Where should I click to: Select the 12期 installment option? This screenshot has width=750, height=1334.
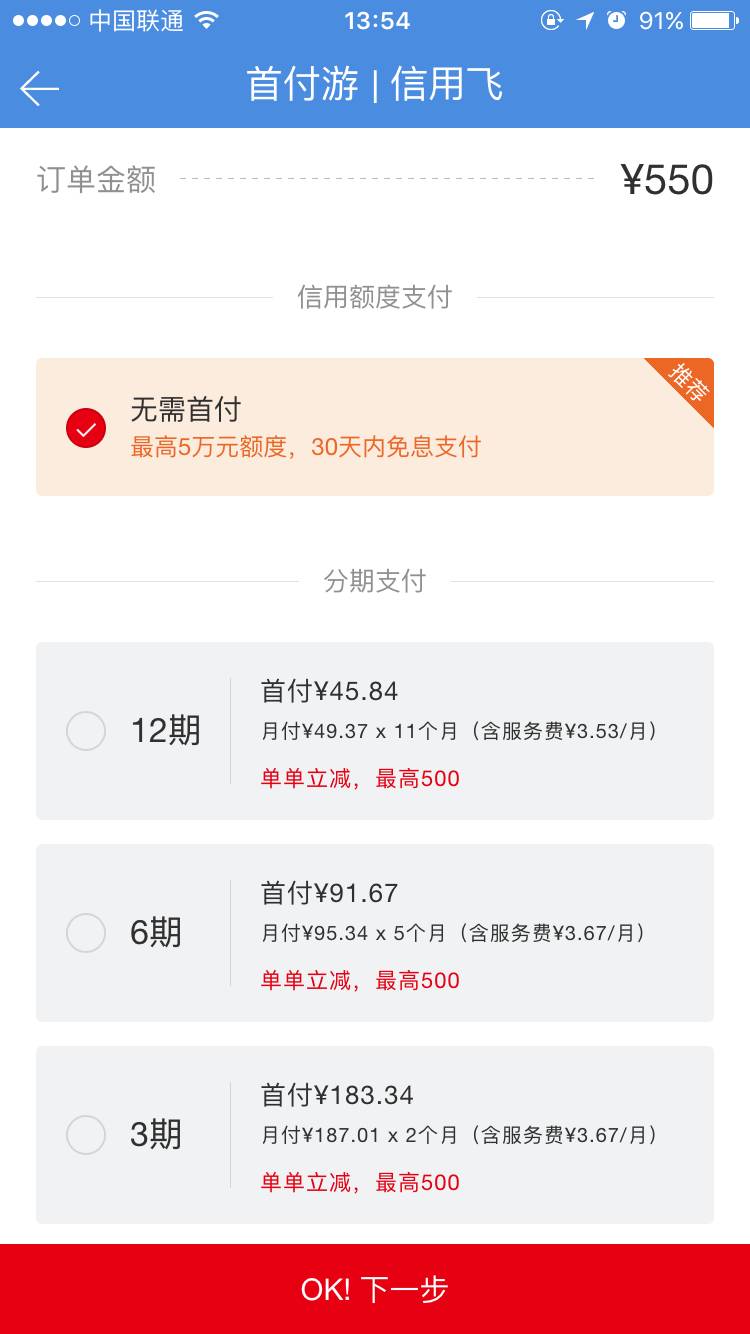pos(85,731)
